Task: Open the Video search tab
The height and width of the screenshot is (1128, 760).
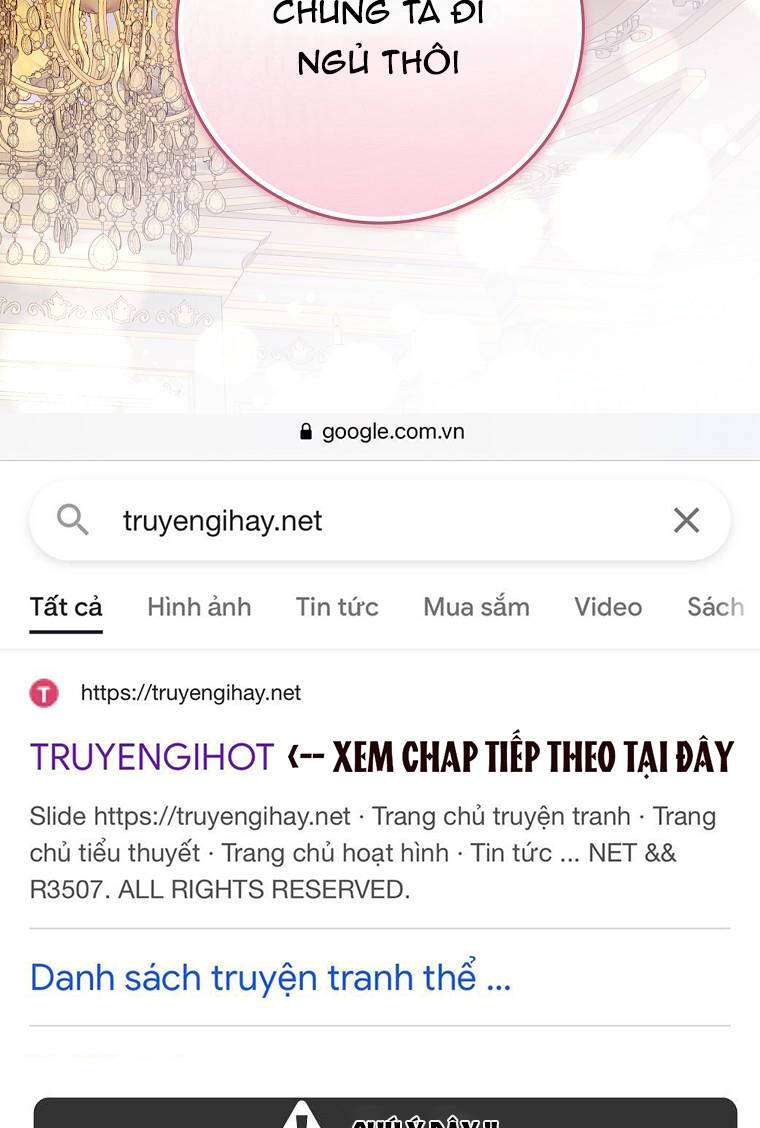Action: point(607,607)
